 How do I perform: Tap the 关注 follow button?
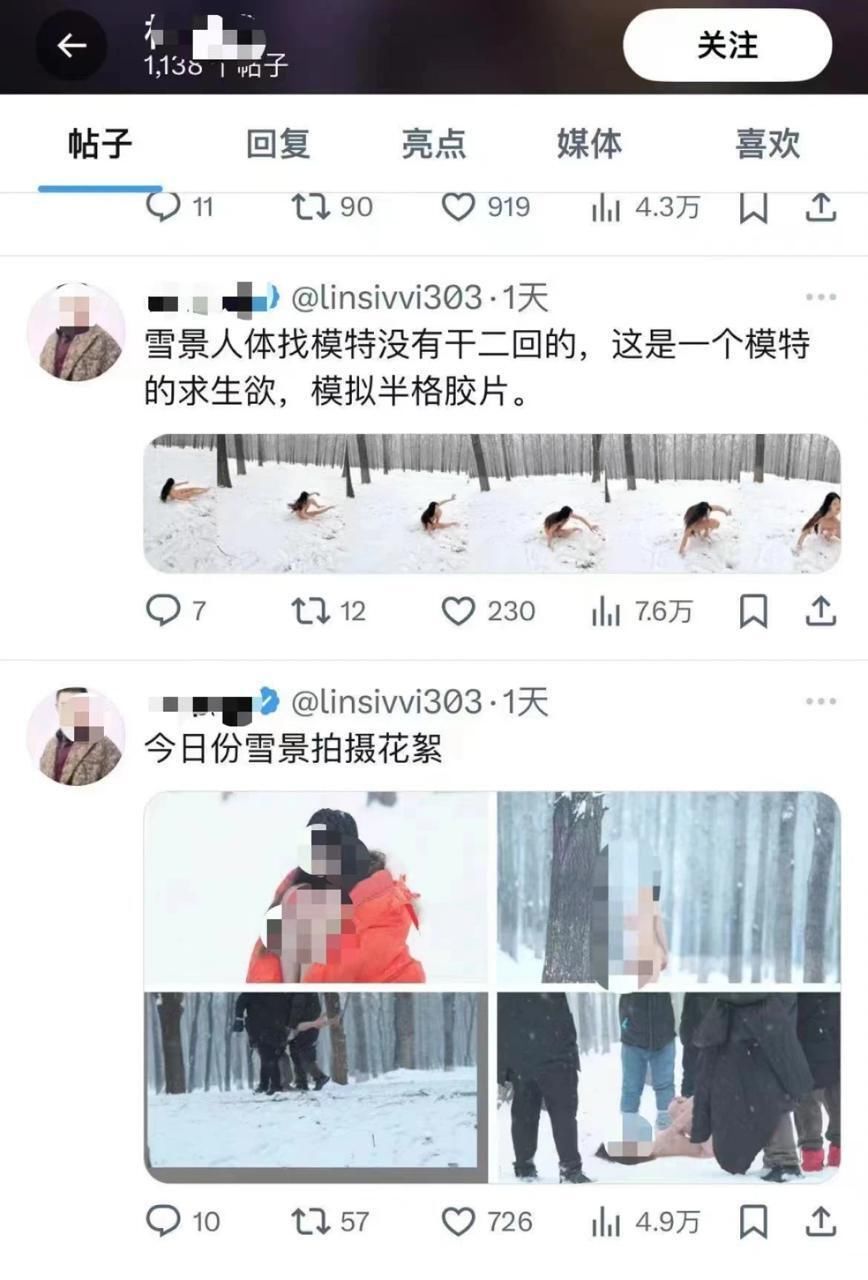tap(727, 46)
